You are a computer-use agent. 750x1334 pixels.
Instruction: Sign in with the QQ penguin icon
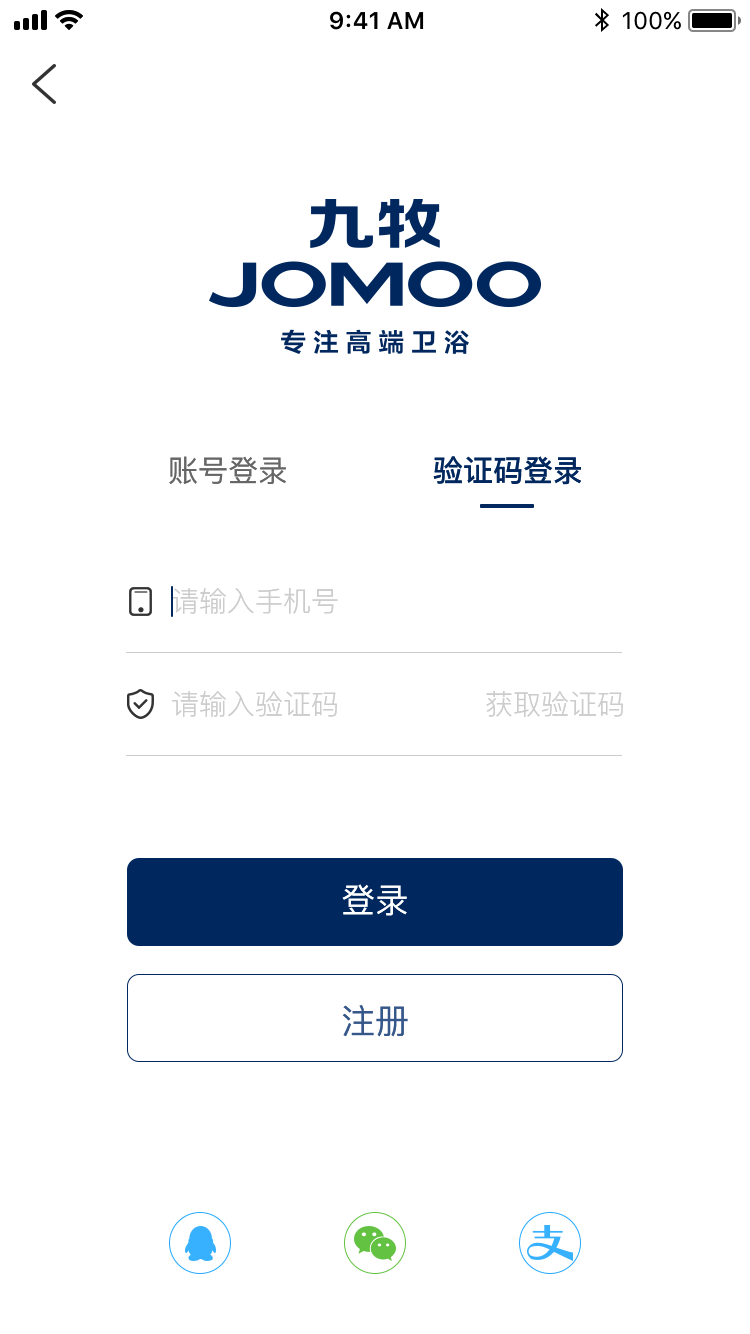coord(200,1243)
